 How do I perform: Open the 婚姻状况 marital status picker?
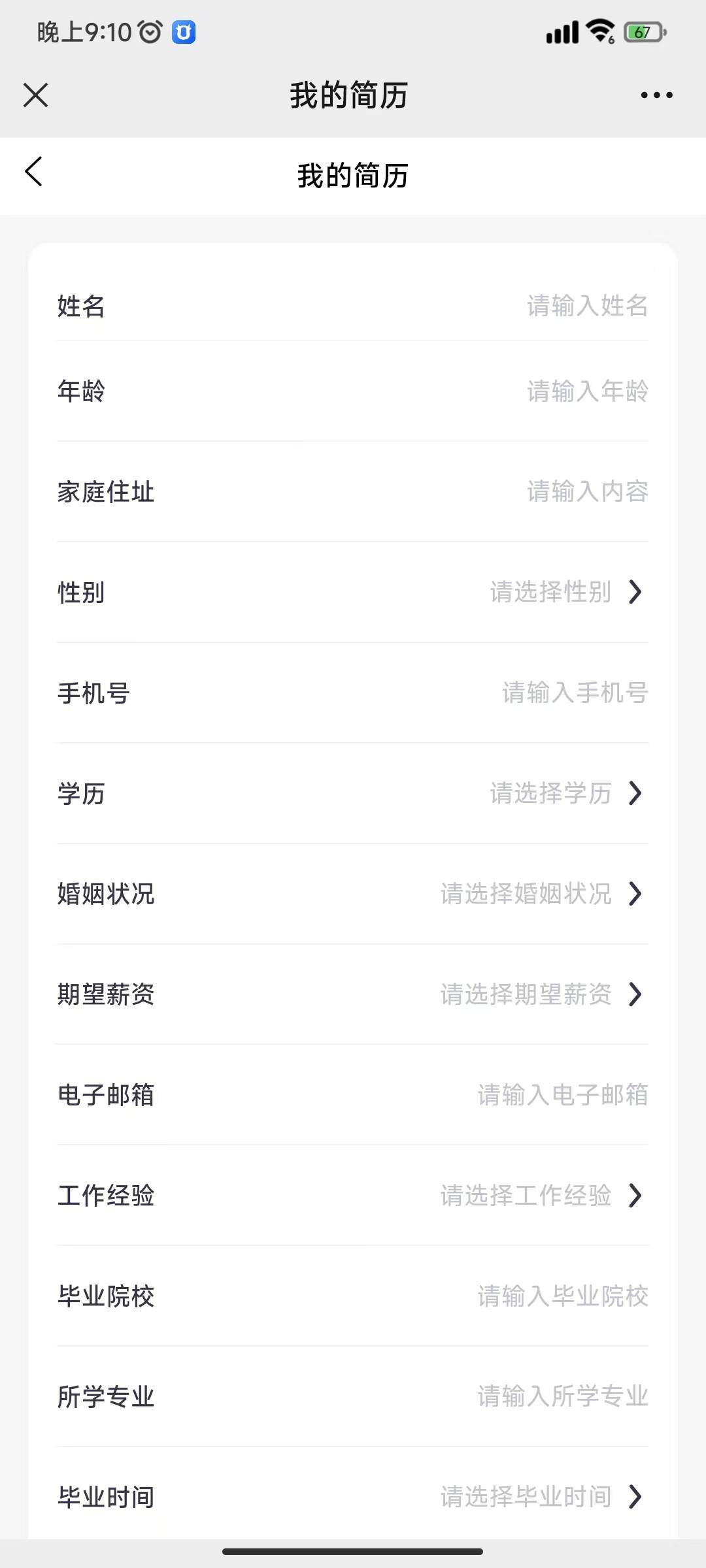click(x=541, y=894)
